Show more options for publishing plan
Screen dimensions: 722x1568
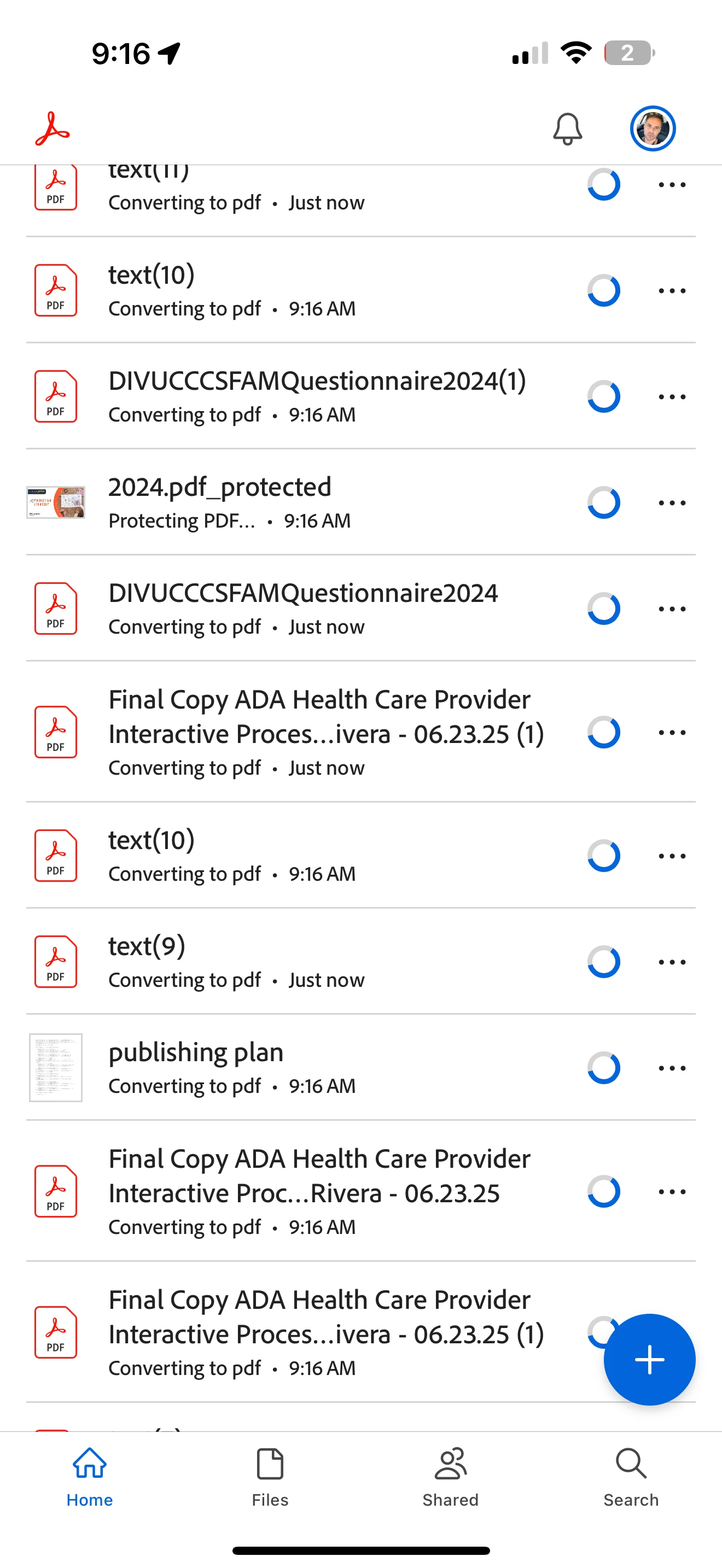[x=672, y=1068]
